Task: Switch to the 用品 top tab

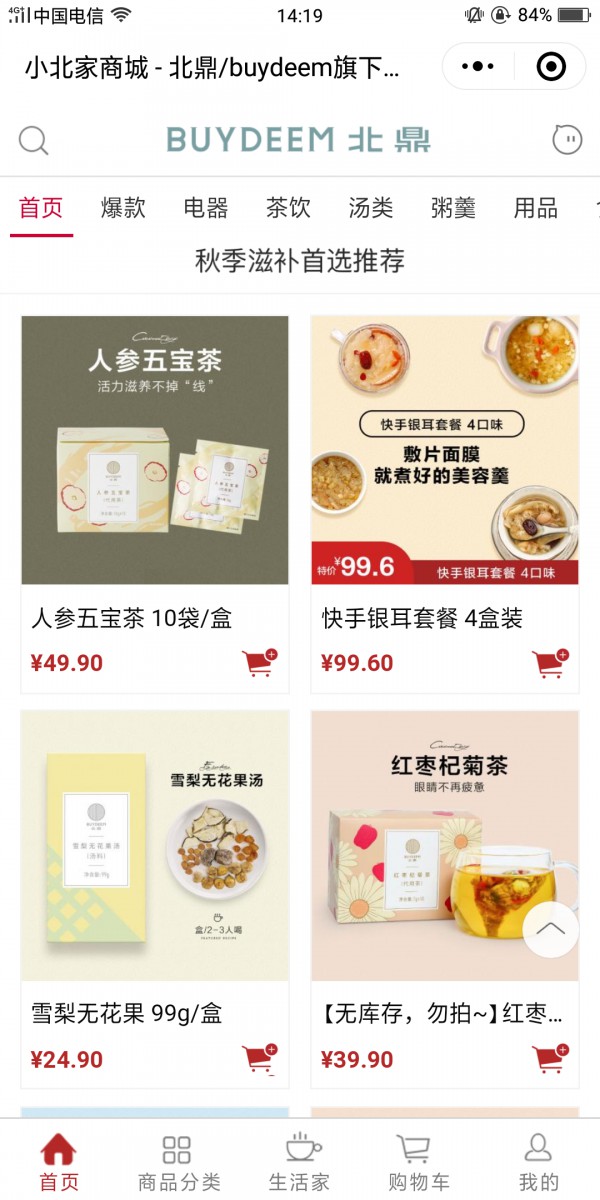Action: pos(535,208)
